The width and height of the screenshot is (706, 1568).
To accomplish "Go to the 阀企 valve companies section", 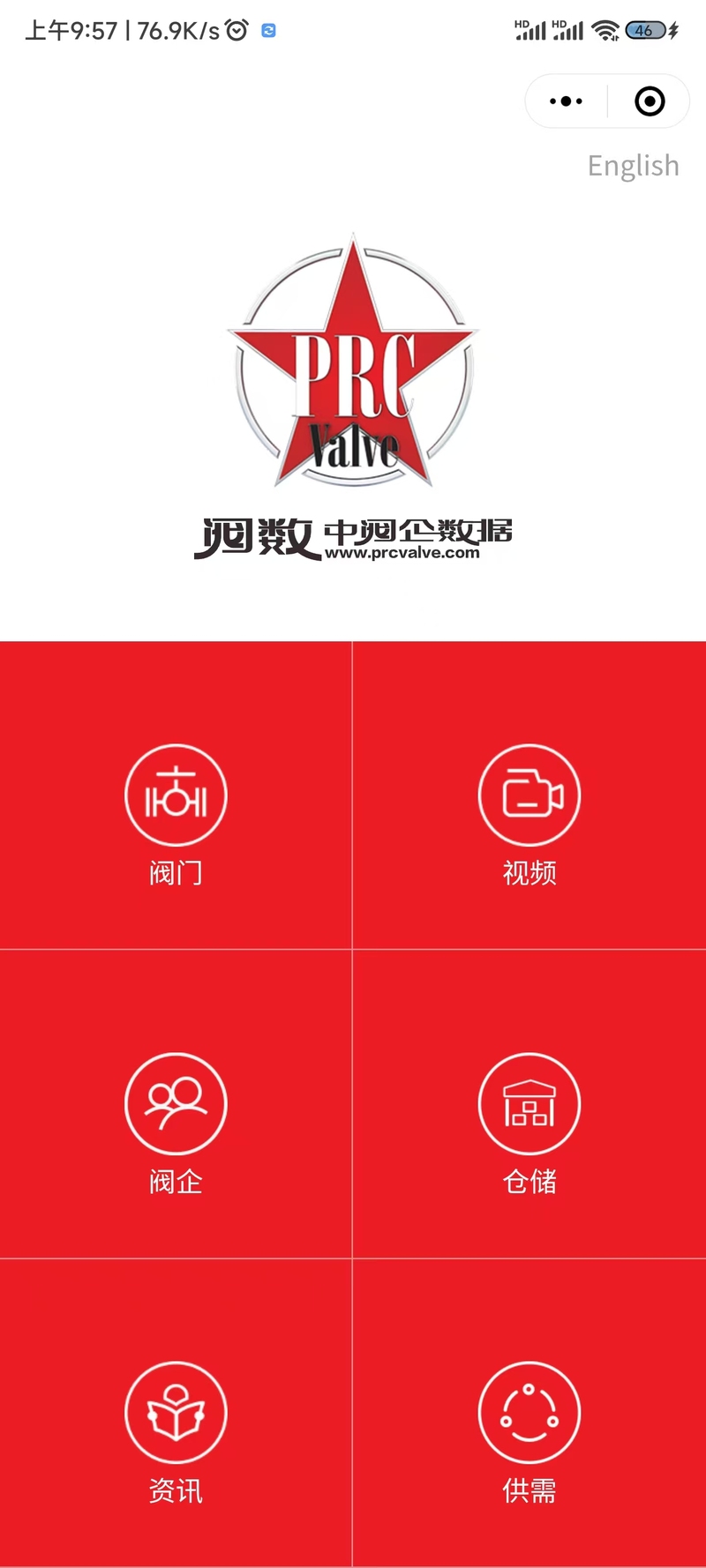I will tap(176, 1104).
